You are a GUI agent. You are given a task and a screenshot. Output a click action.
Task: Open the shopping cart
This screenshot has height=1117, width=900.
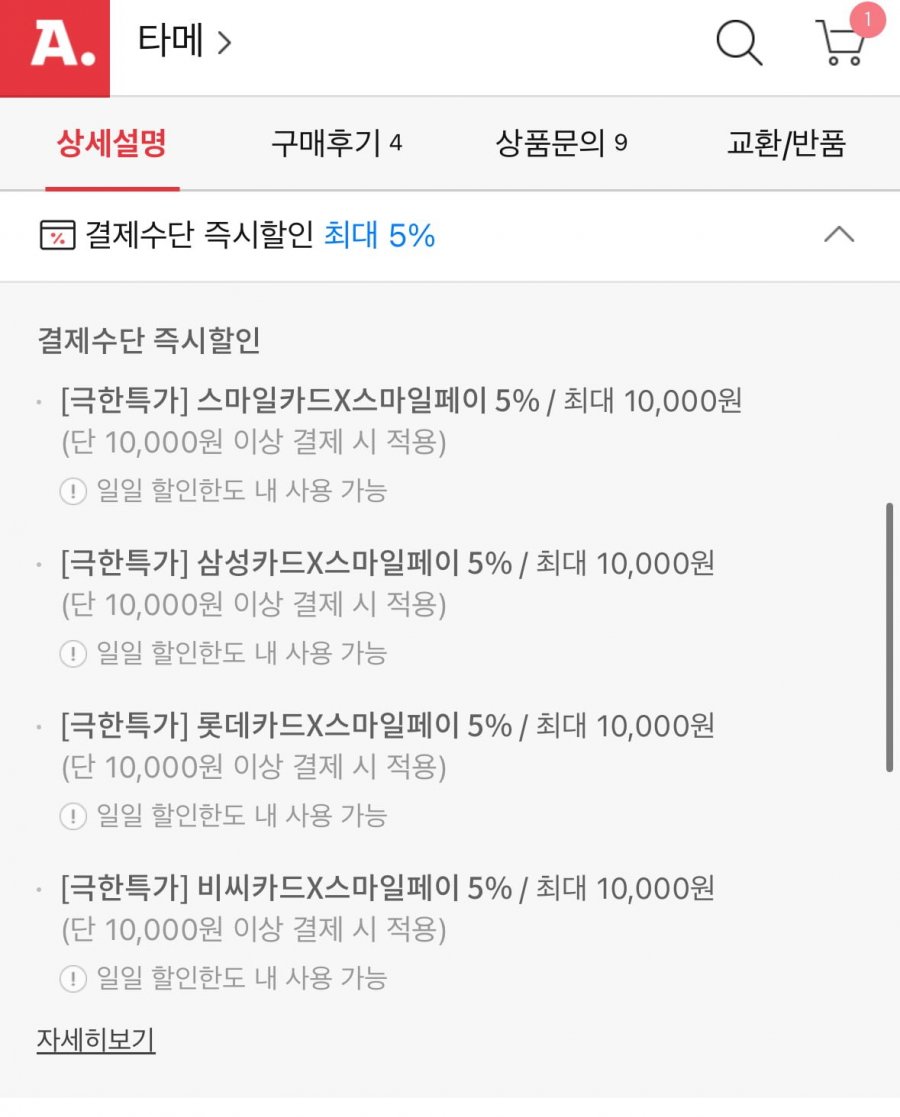pos(841,44)
